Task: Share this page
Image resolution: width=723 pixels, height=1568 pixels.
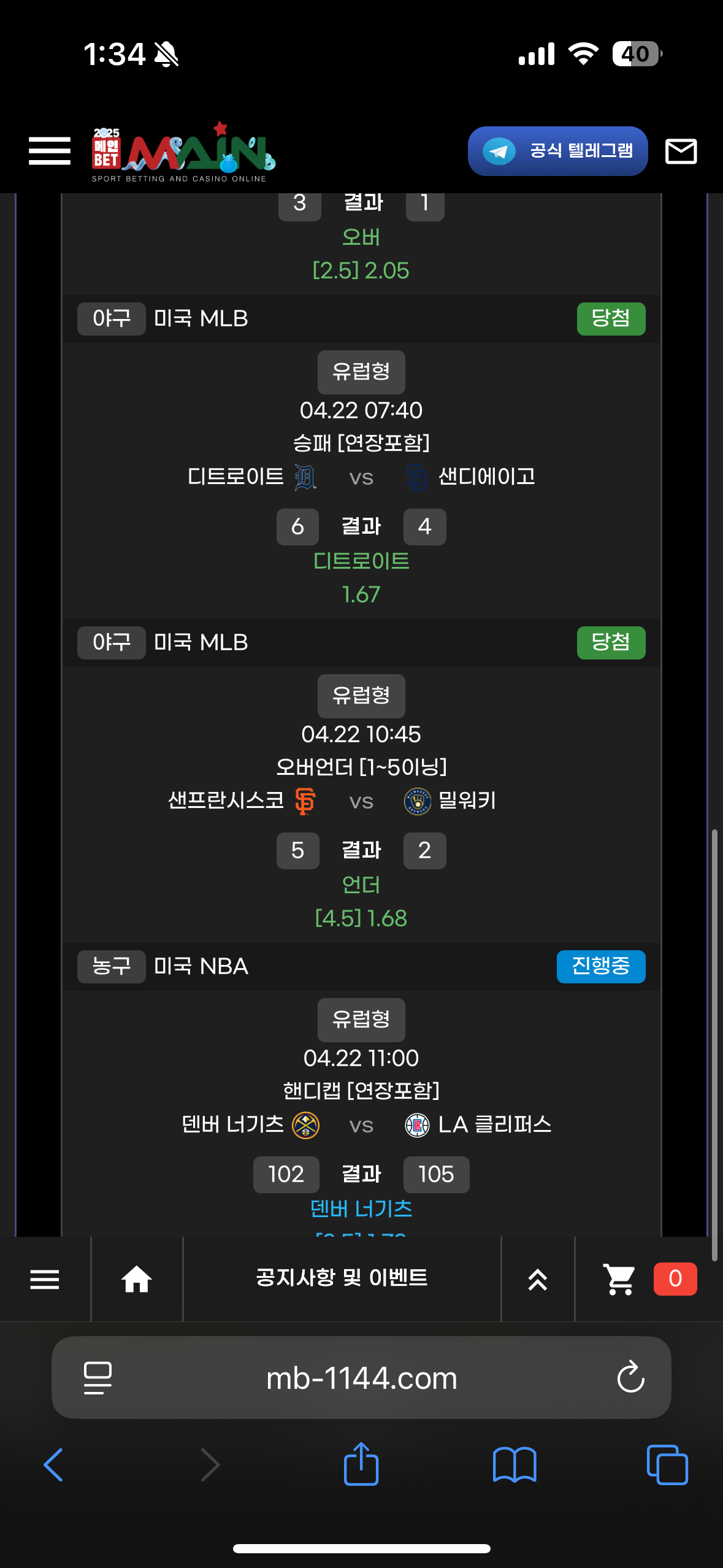Action: click(361, 1465)
